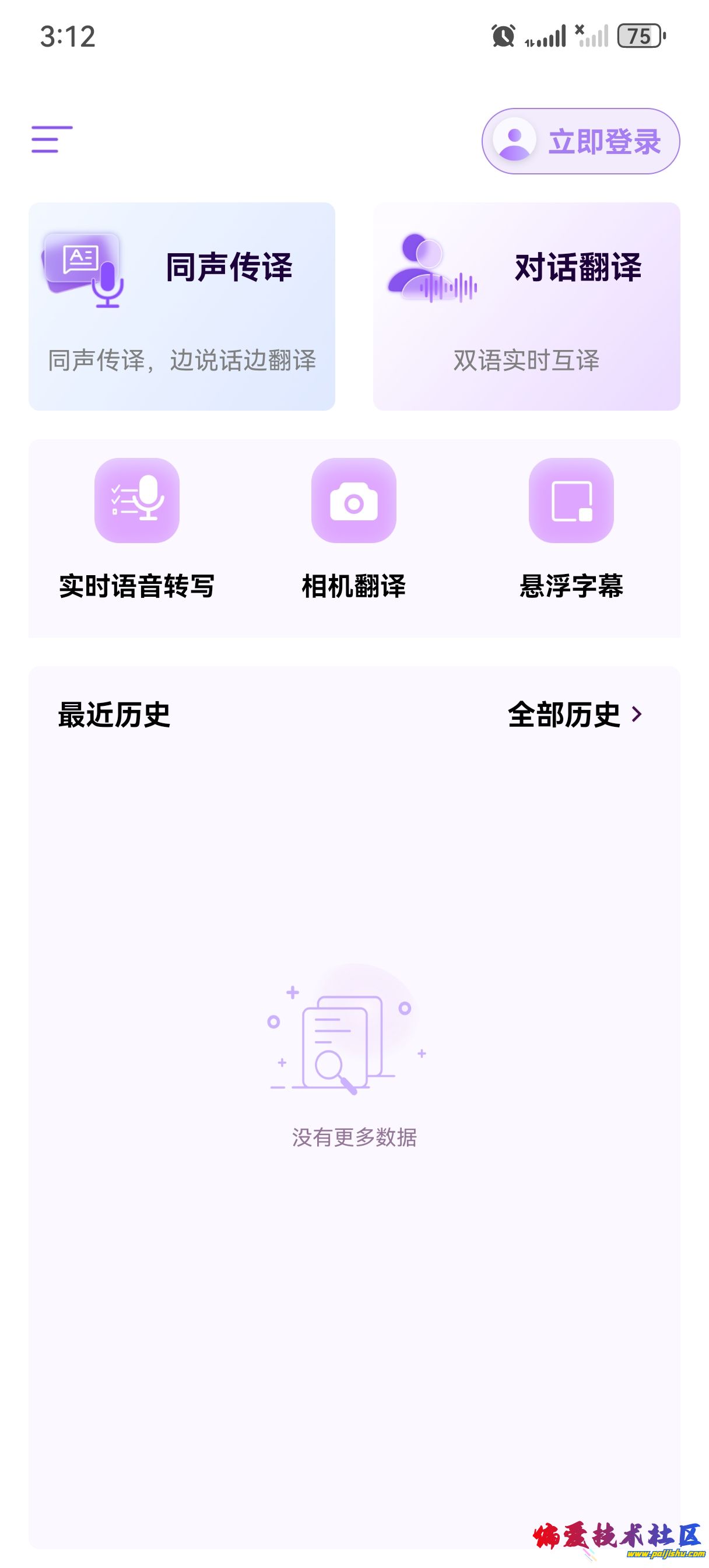The image size is (709, 1568).
Task: Enable 悬浮字幕 floating subtitles
Action: point(571,528)
